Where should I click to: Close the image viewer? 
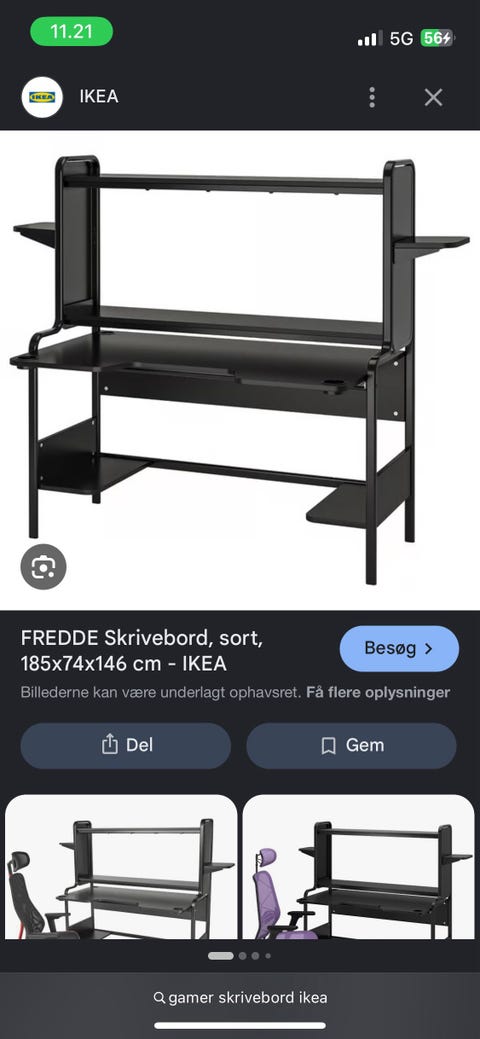433,97
